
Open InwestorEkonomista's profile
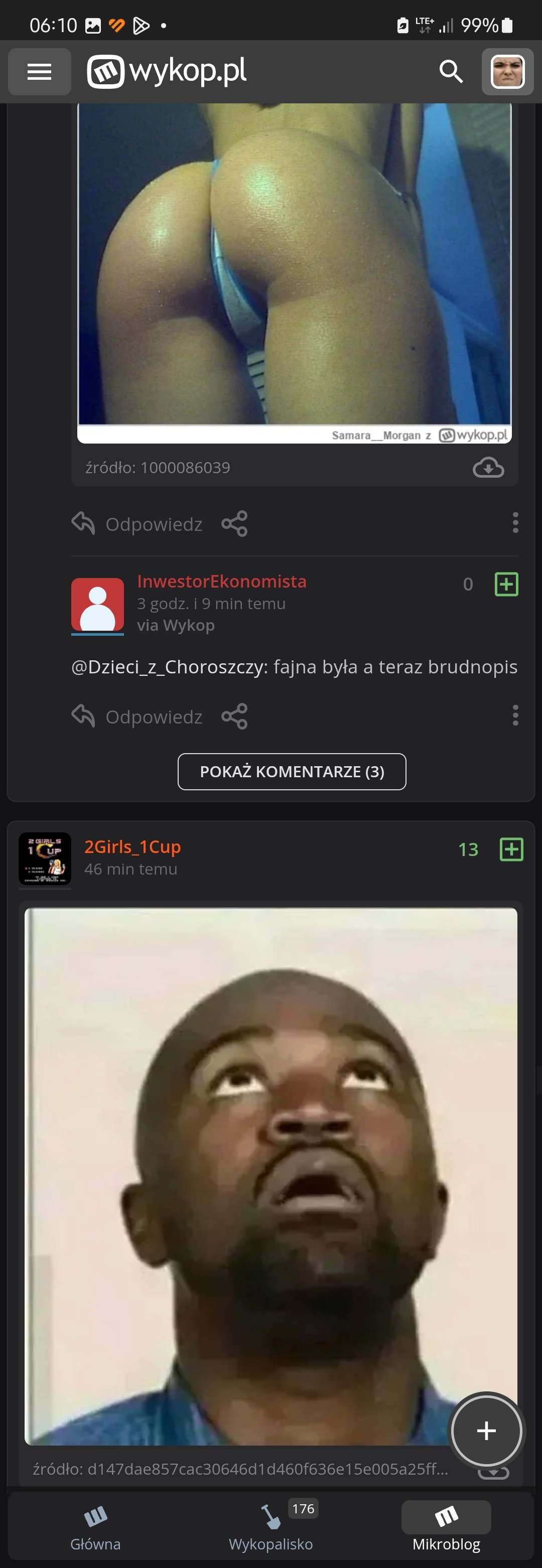pyautogui.click(x=221, y=582)
